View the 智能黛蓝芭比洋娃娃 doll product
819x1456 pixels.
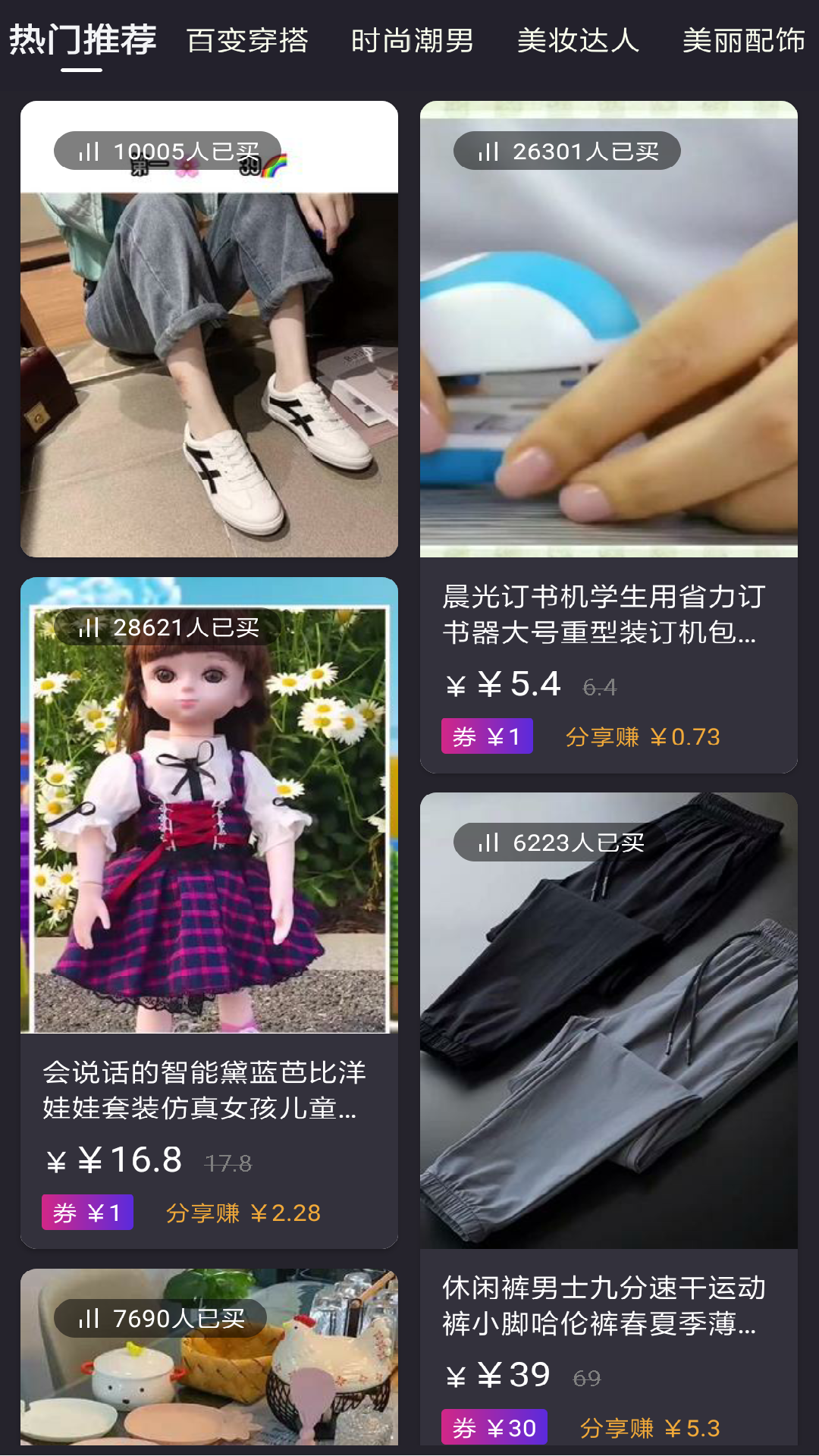coord(209,834)
